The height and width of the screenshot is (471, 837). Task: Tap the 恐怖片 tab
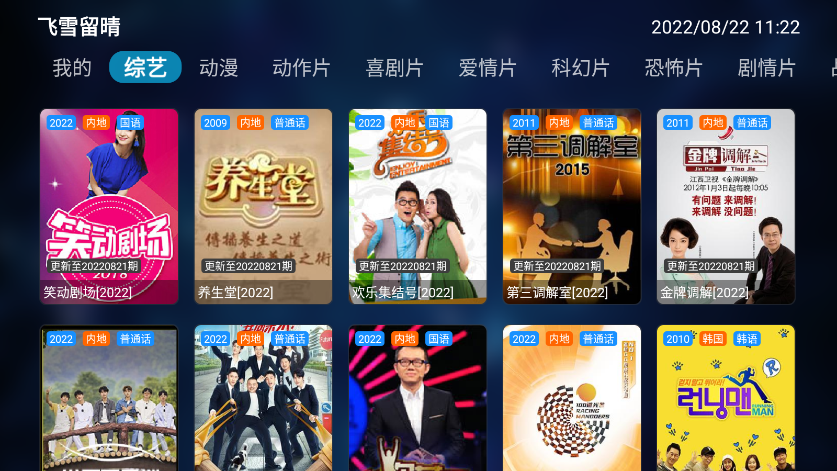tap(673, 68)
